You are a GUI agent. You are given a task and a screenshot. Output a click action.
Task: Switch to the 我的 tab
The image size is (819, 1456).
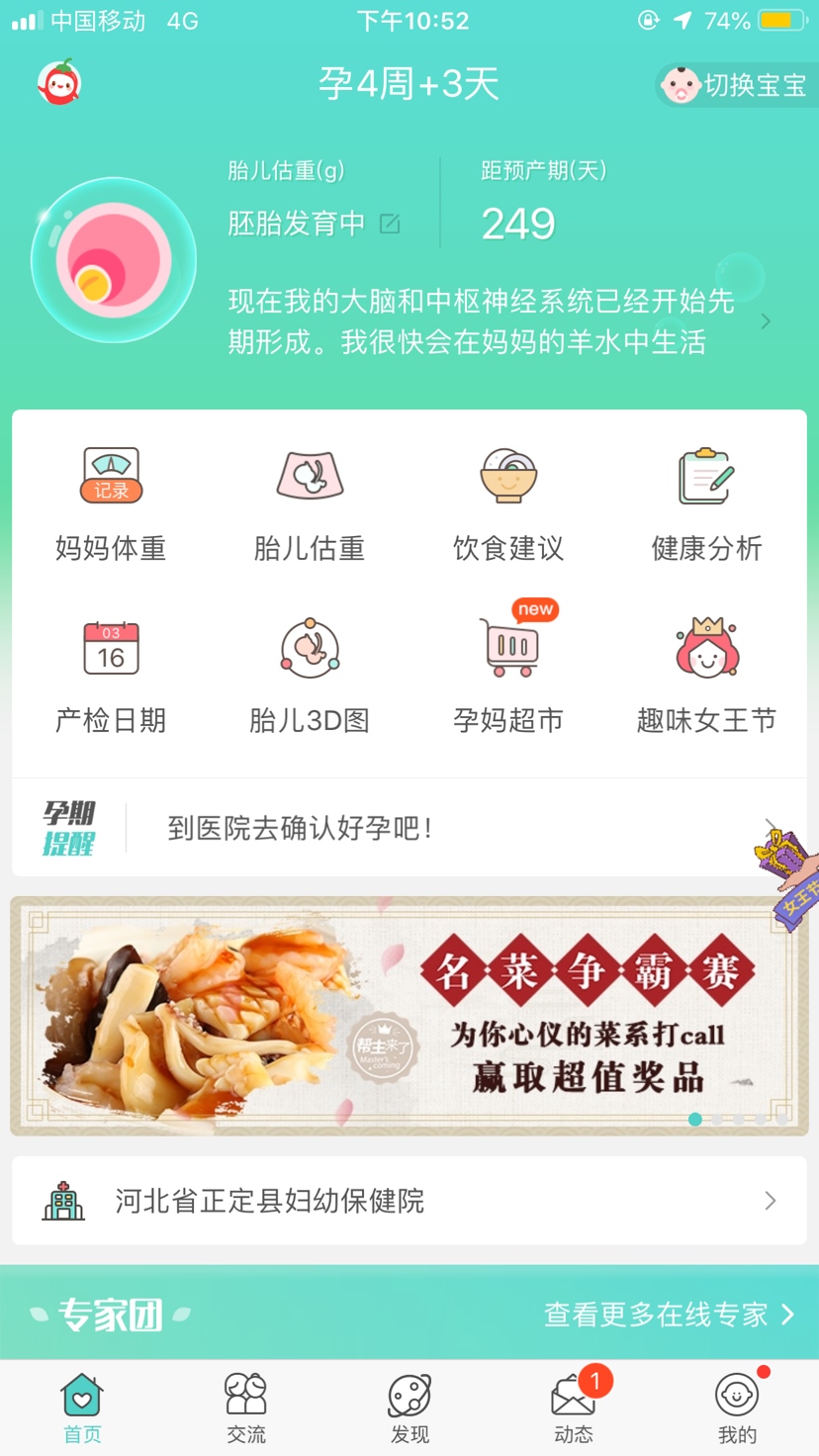click(737, 1409)
